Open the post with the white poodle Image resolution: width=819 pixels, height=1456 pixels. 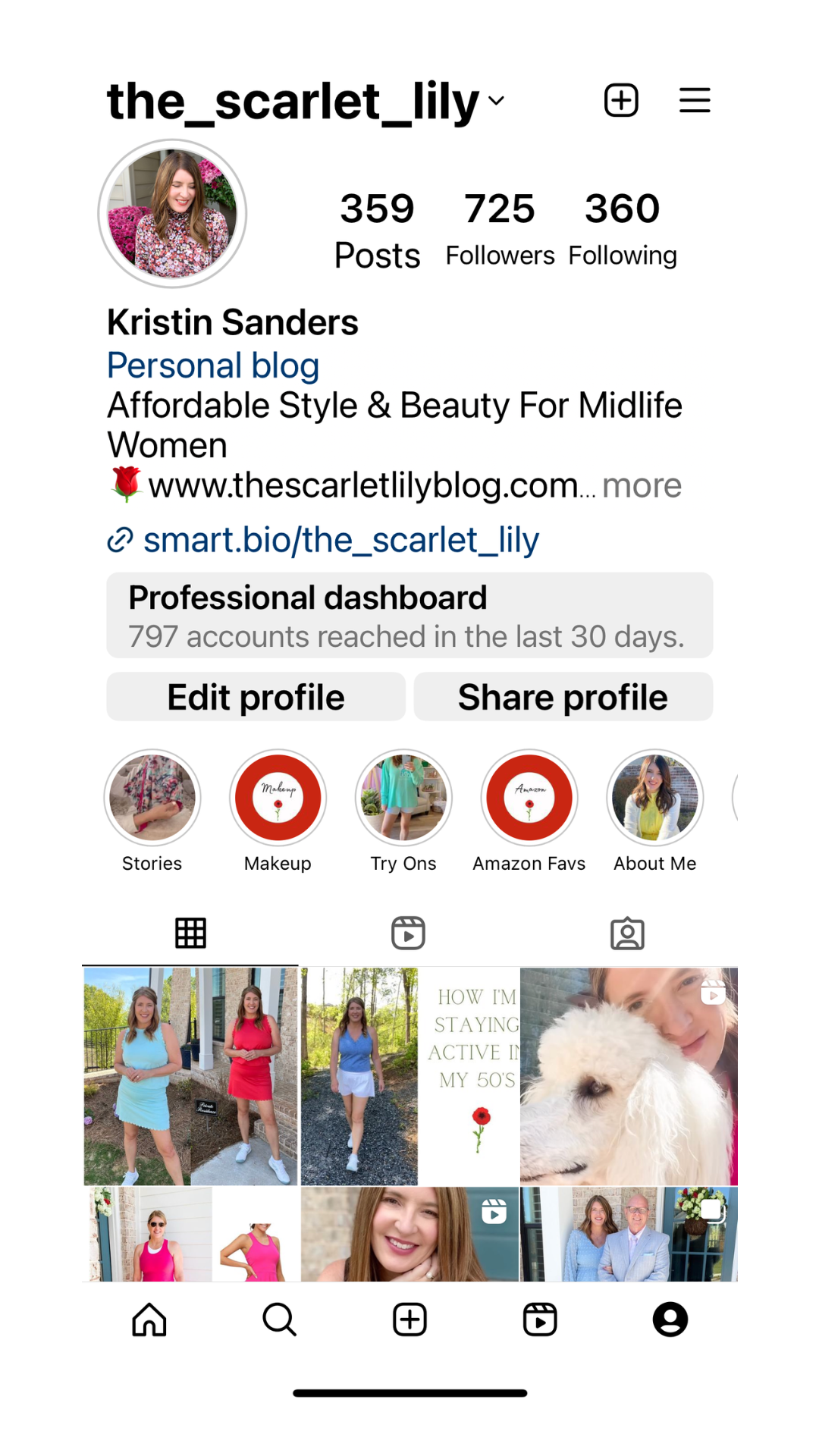[629, 1076]
